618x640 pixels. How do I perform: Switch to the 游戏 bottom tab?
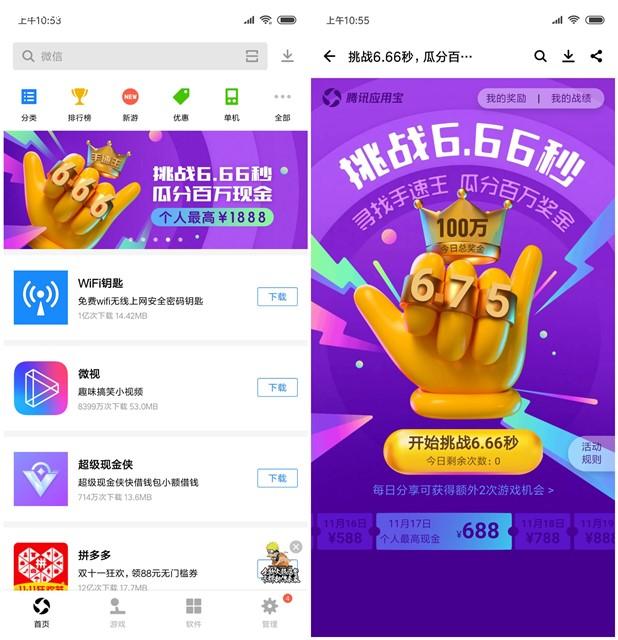pos(117,612)
